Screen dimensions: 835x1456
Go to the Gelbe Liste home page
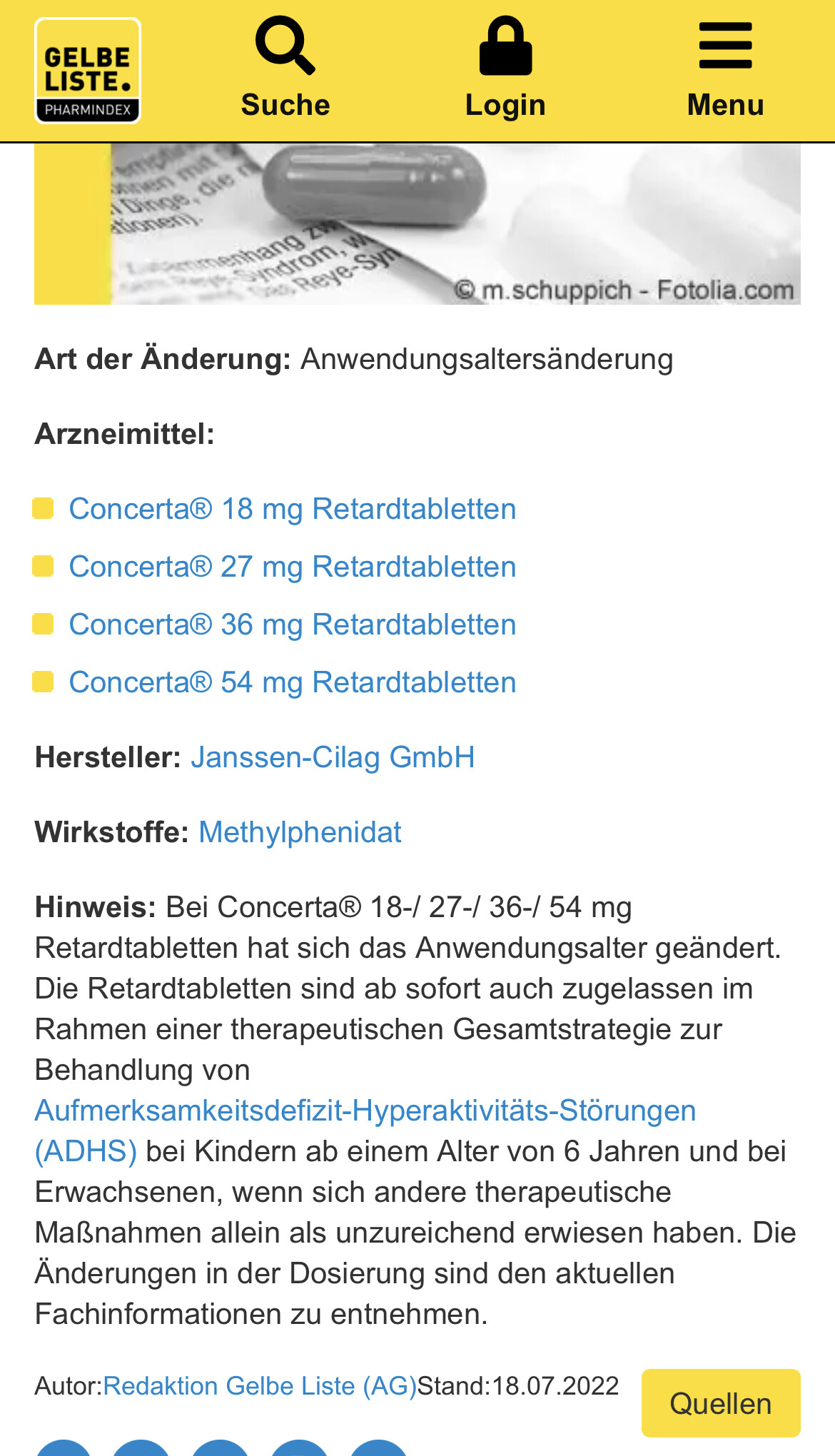[x=88, y=71]
